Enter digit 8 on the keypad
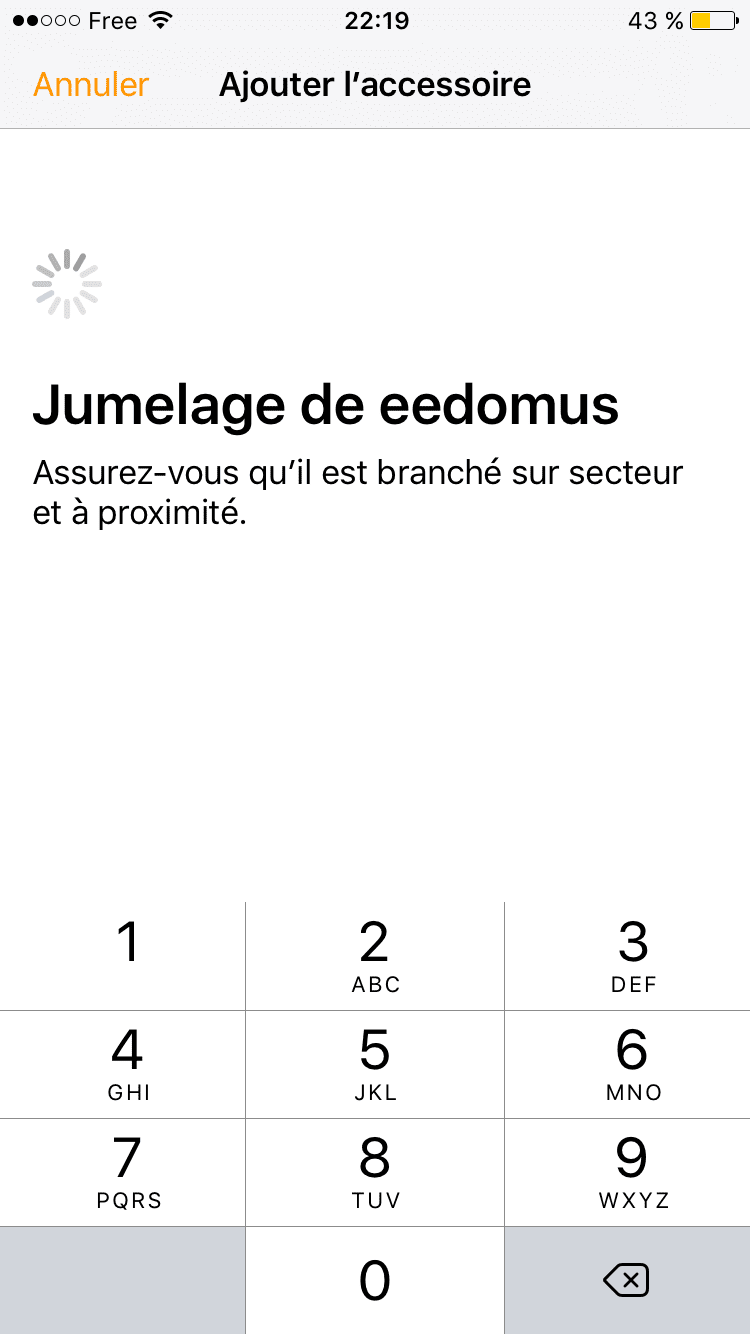The height and width of the screenshot is (1334, 750). pos(375,1172)
